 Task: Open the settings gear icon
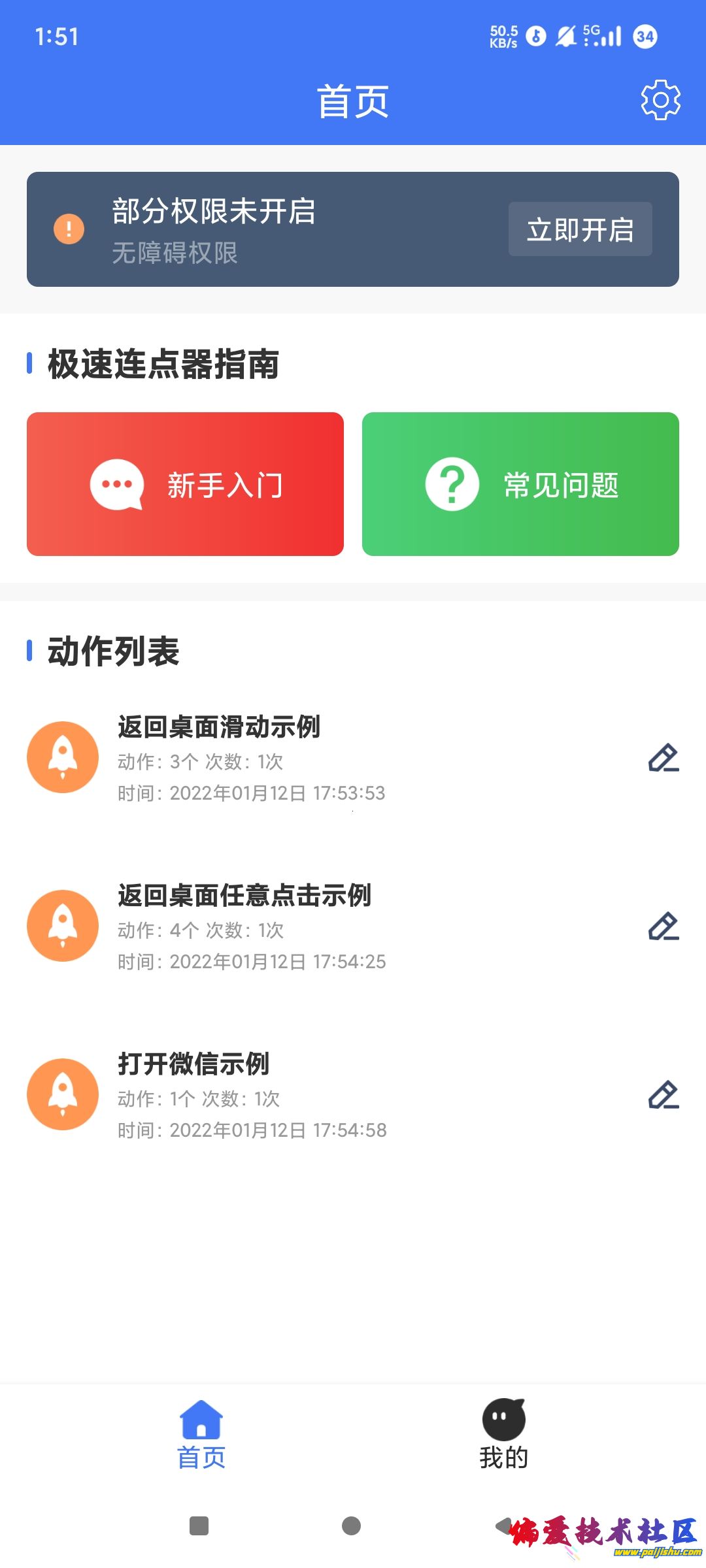click(x=660, y=100)
